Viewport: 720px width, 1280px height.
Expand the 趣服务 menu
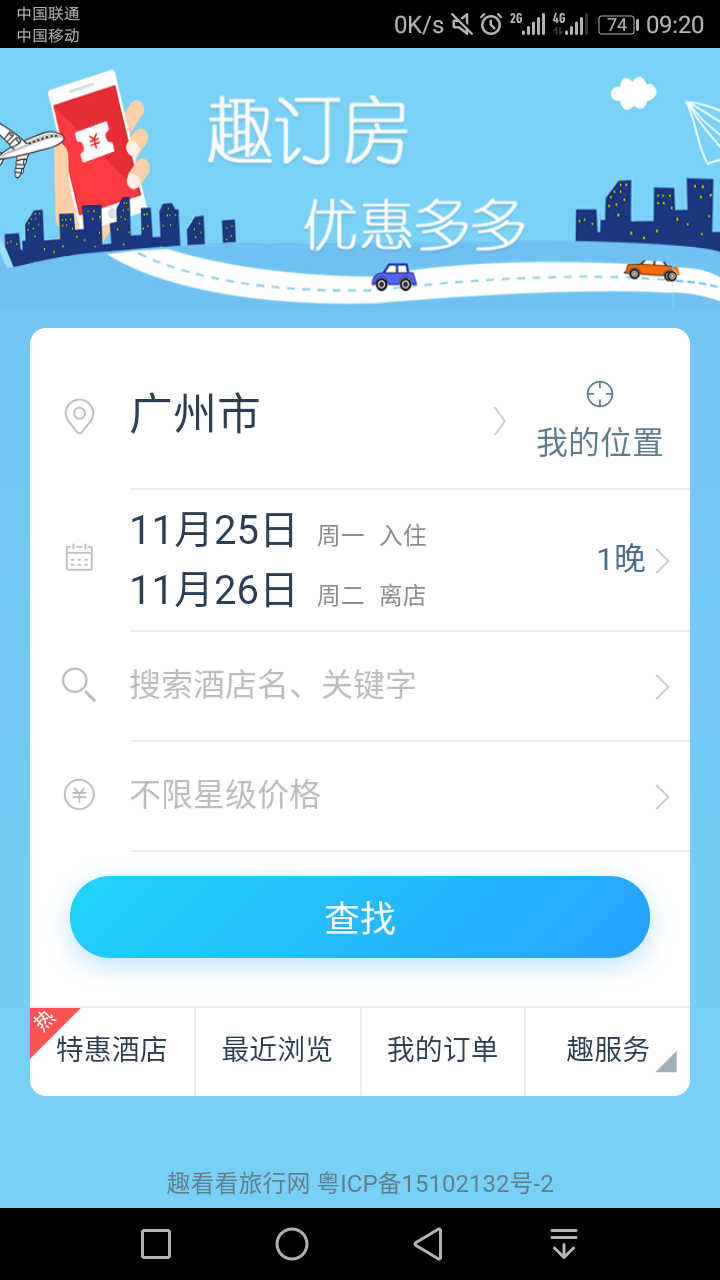point(608,1050)
